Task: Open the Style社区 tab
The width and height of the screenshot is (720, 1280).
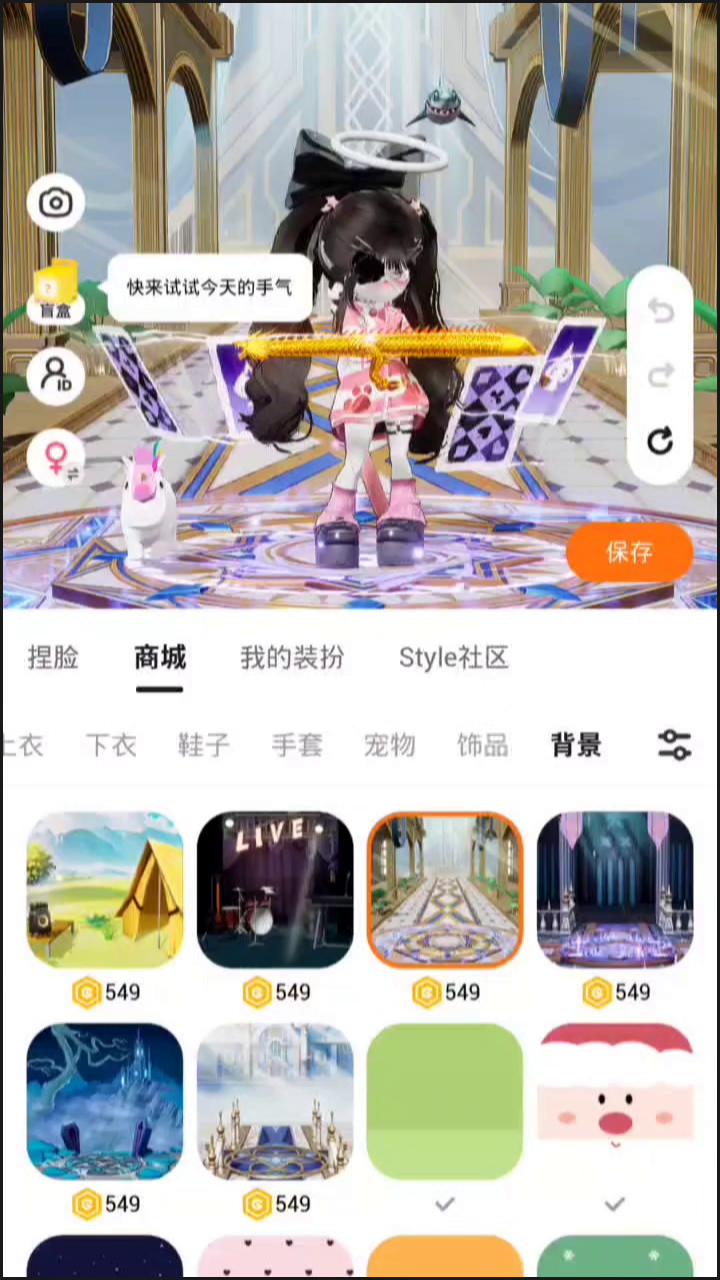Action: click(x=454, y=657)
